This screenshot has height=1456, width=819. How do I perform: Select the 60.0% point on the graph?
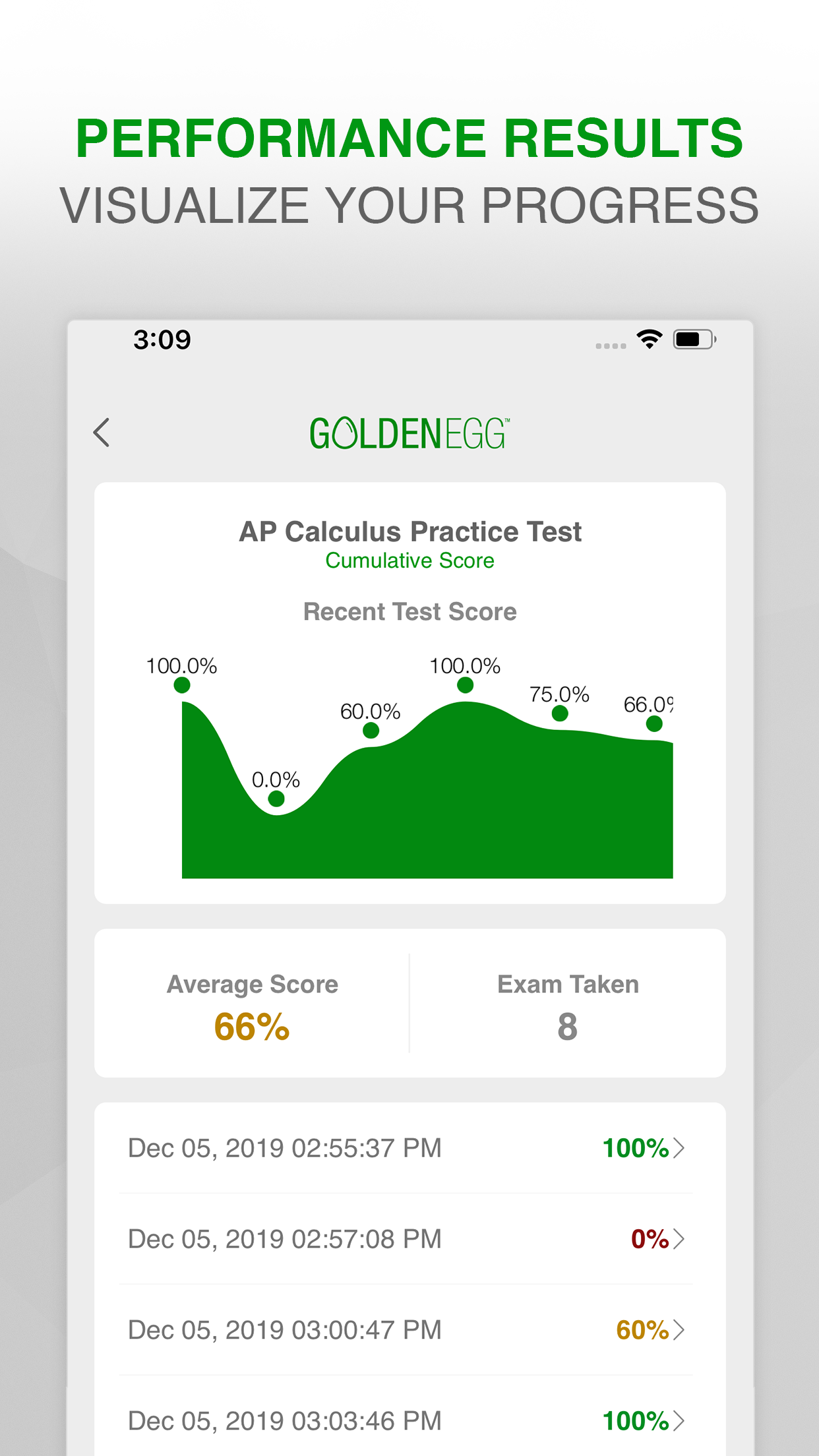(370, 731)
